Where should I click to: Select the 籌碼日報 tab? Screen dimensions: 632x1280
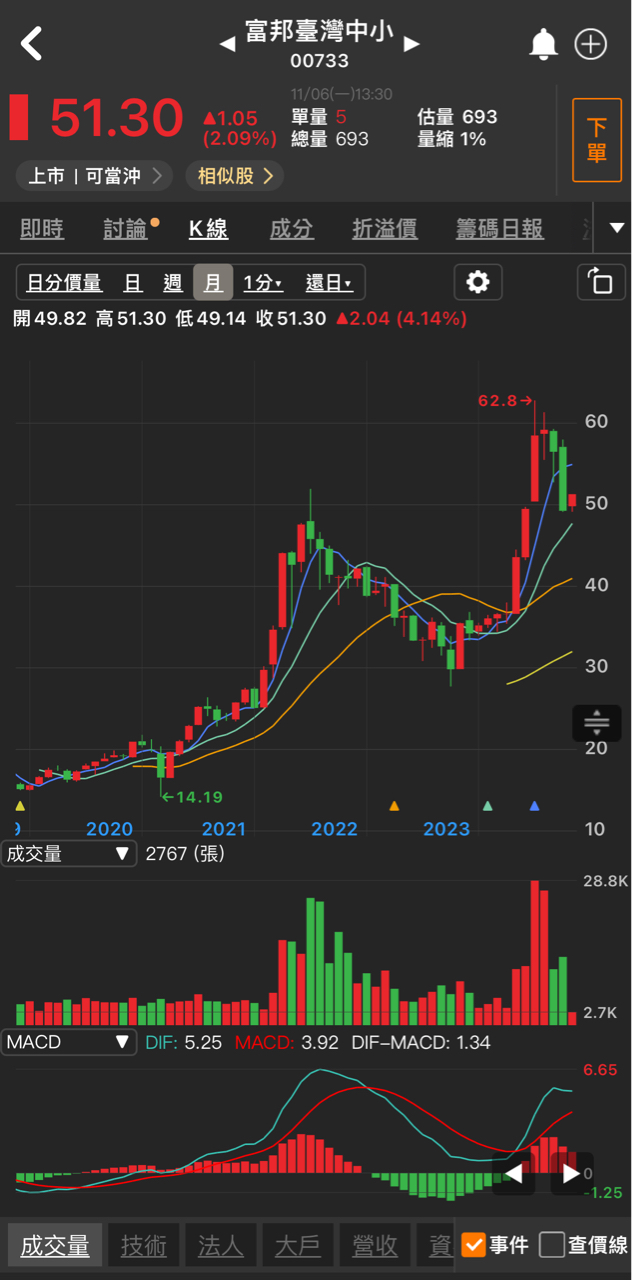point(500,229)
